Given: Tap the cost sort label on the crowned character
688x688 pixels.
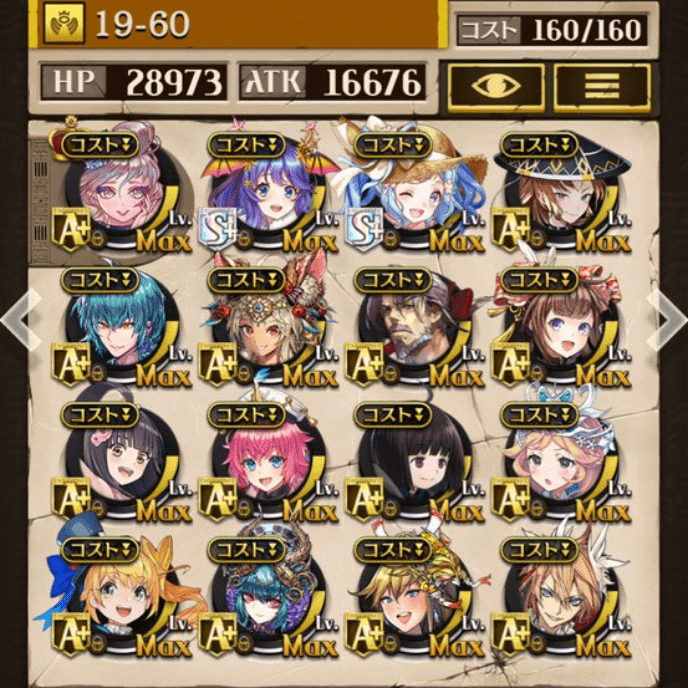Looking at the screenshot, I should pyautogui.click(x=100, y=144).
